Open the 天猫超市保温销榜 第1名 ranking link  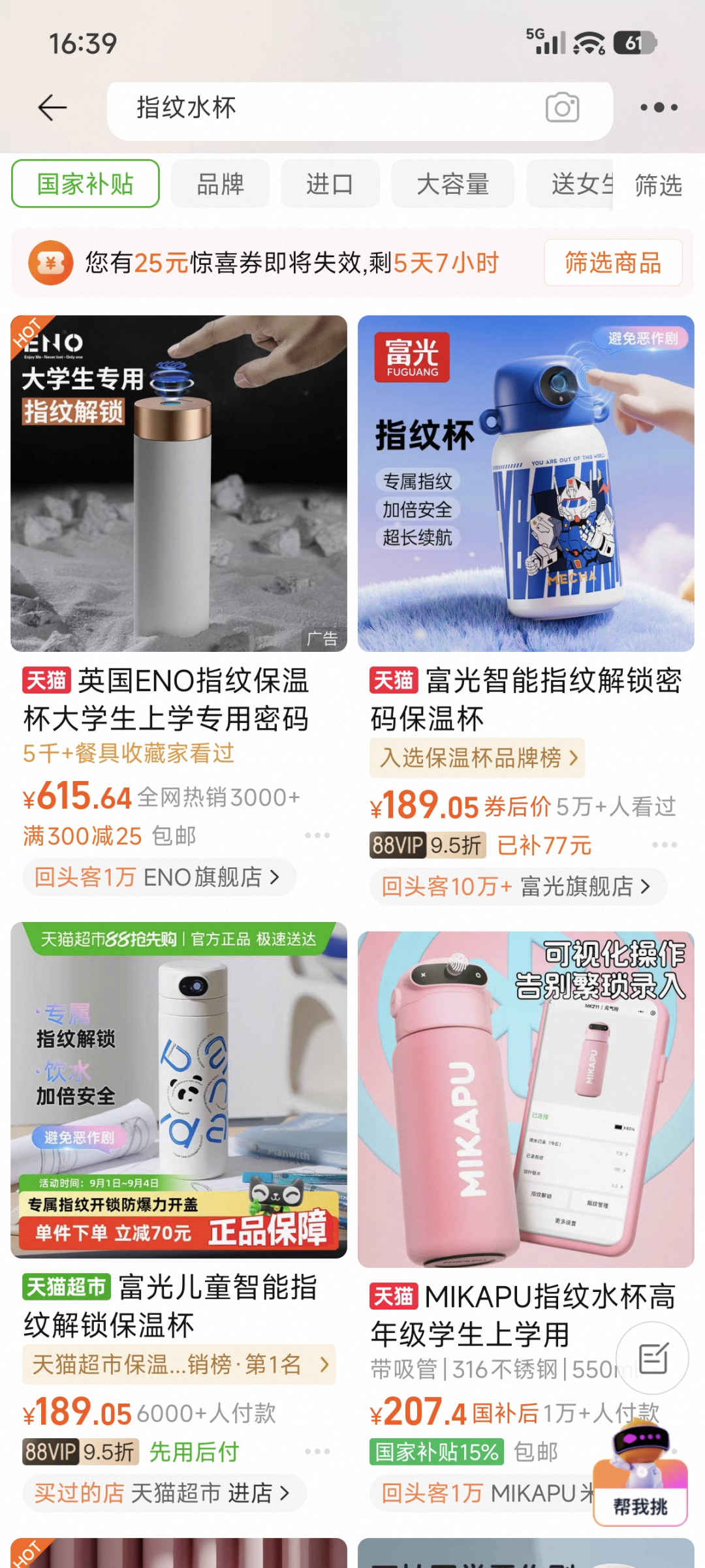click(x=180, y=1364)
